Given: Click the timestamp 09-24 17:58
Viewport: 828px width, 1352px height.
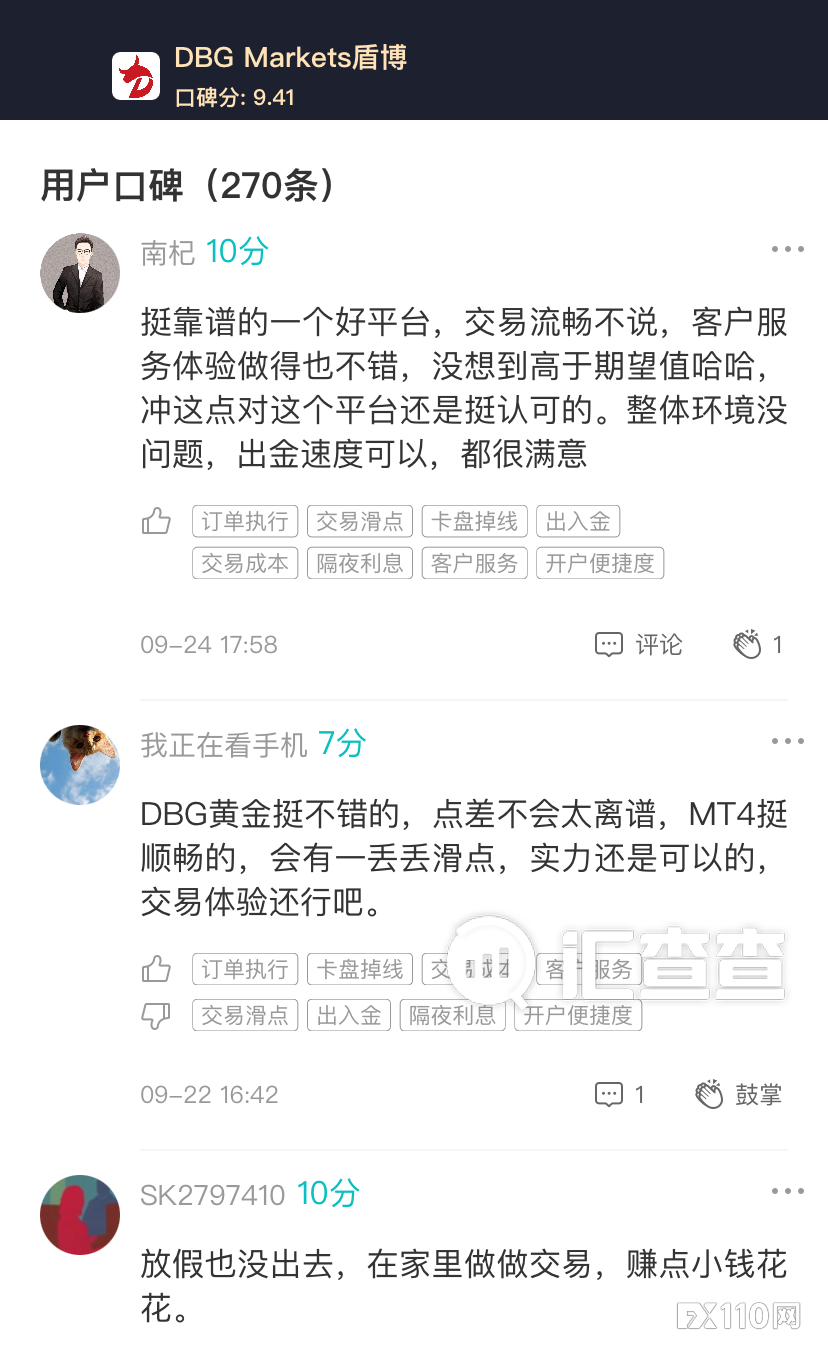Looking at the screenshot, I should (x=209, y=644).
